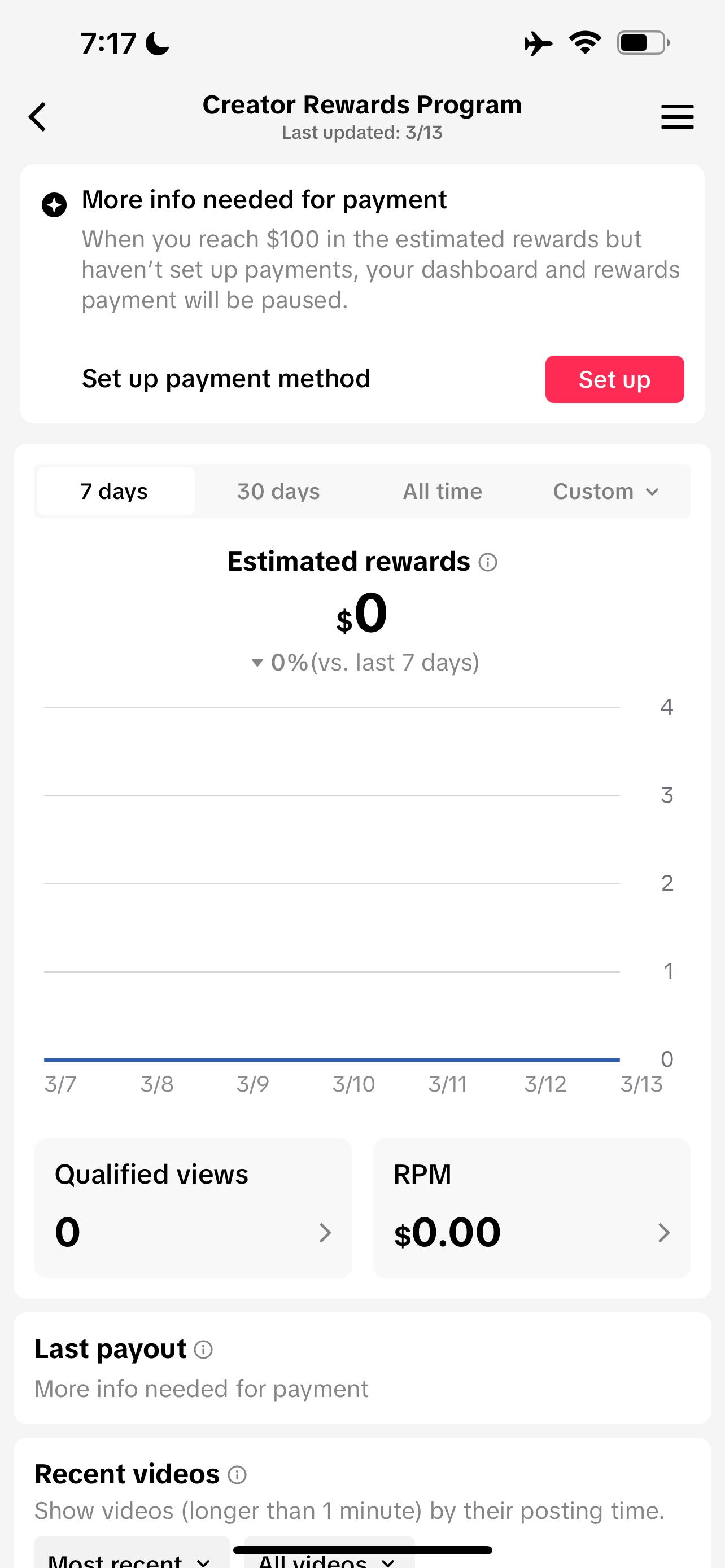
Task: Open the RPM details card
Action: pyautogui.click(x=531, y=1208)
